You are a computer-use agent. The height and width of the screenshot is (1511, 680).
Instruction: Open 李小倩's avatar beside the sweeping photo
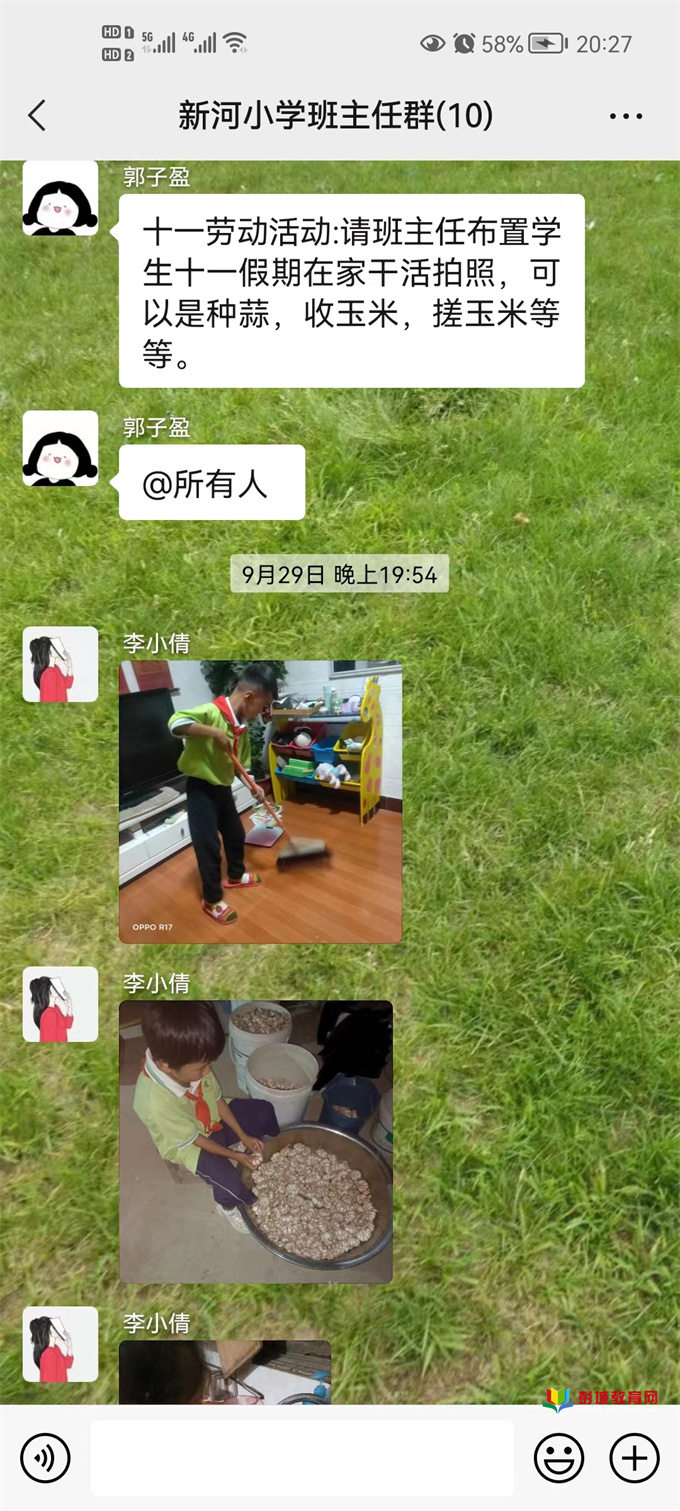[60, 664]
